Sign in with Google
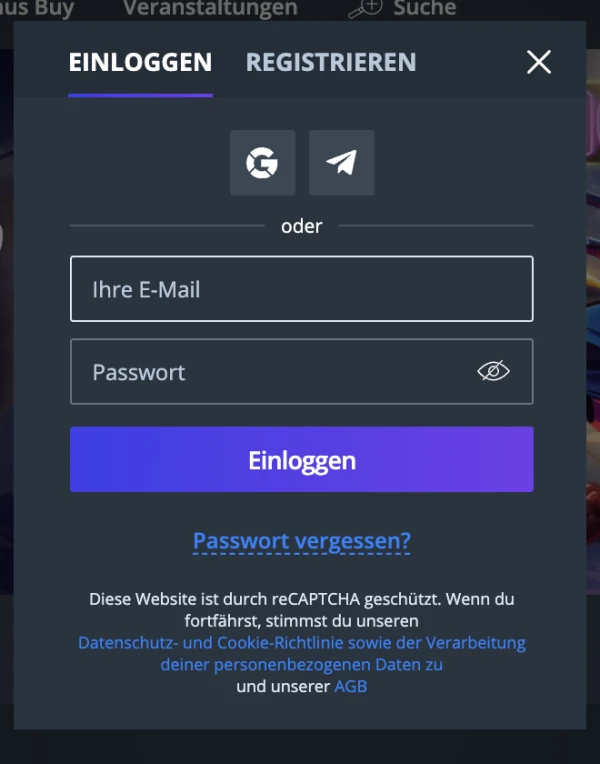This screenshot has width=600, height=764. coord(263,162)
